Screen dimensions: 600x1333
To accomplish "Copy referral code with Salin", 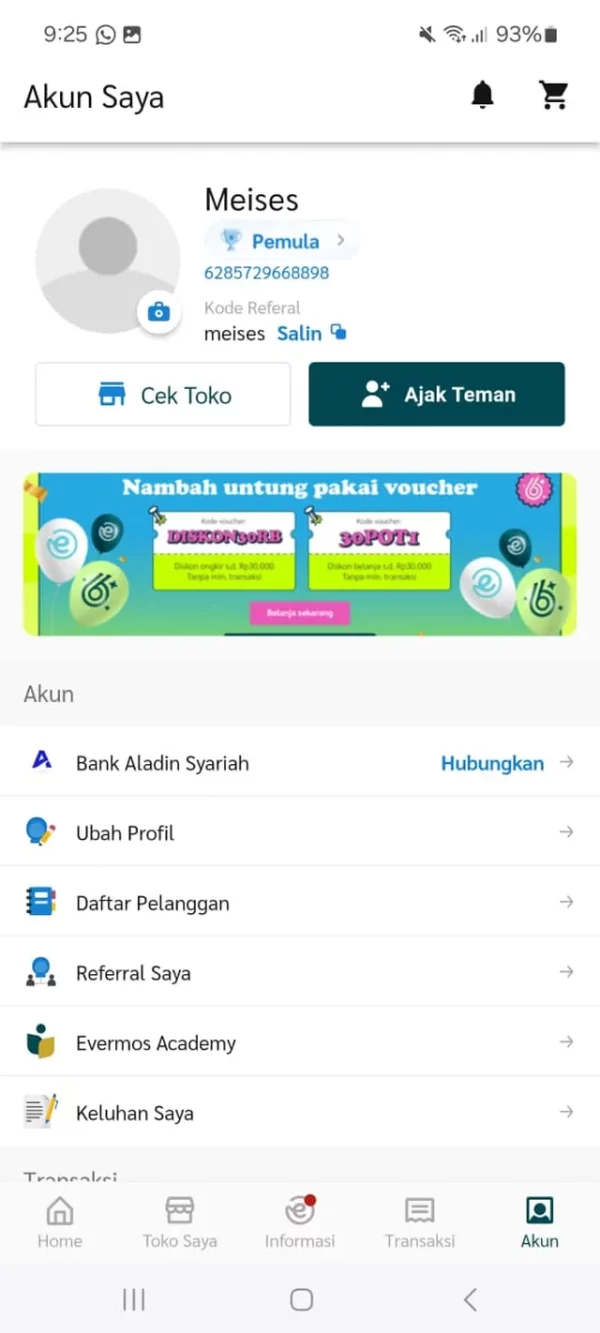I will (x=311, y=333).
